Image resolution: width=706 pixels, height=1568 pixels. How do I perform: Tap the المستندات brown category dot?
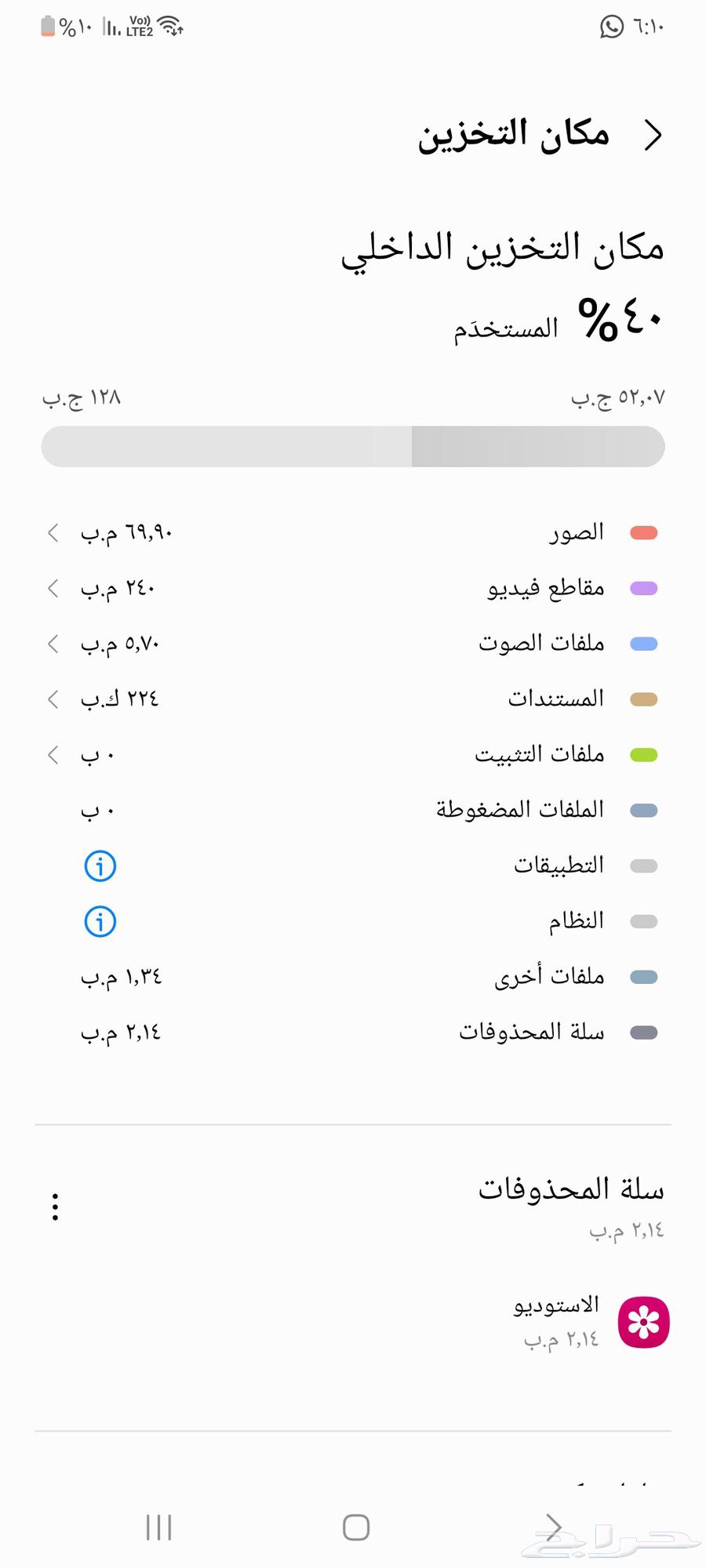point(643,699)
